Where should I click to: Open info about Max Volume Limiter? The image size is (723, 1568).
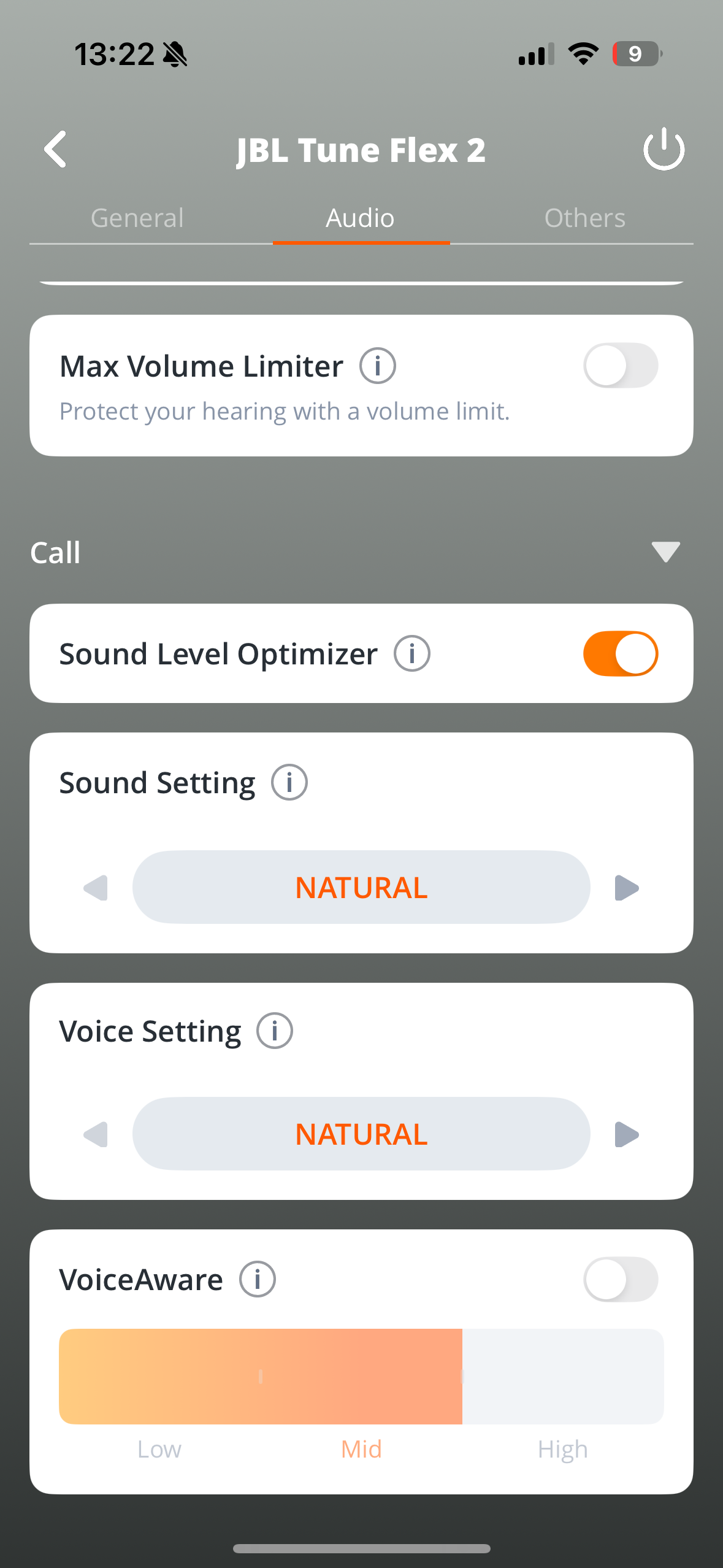tap(377, 366)
